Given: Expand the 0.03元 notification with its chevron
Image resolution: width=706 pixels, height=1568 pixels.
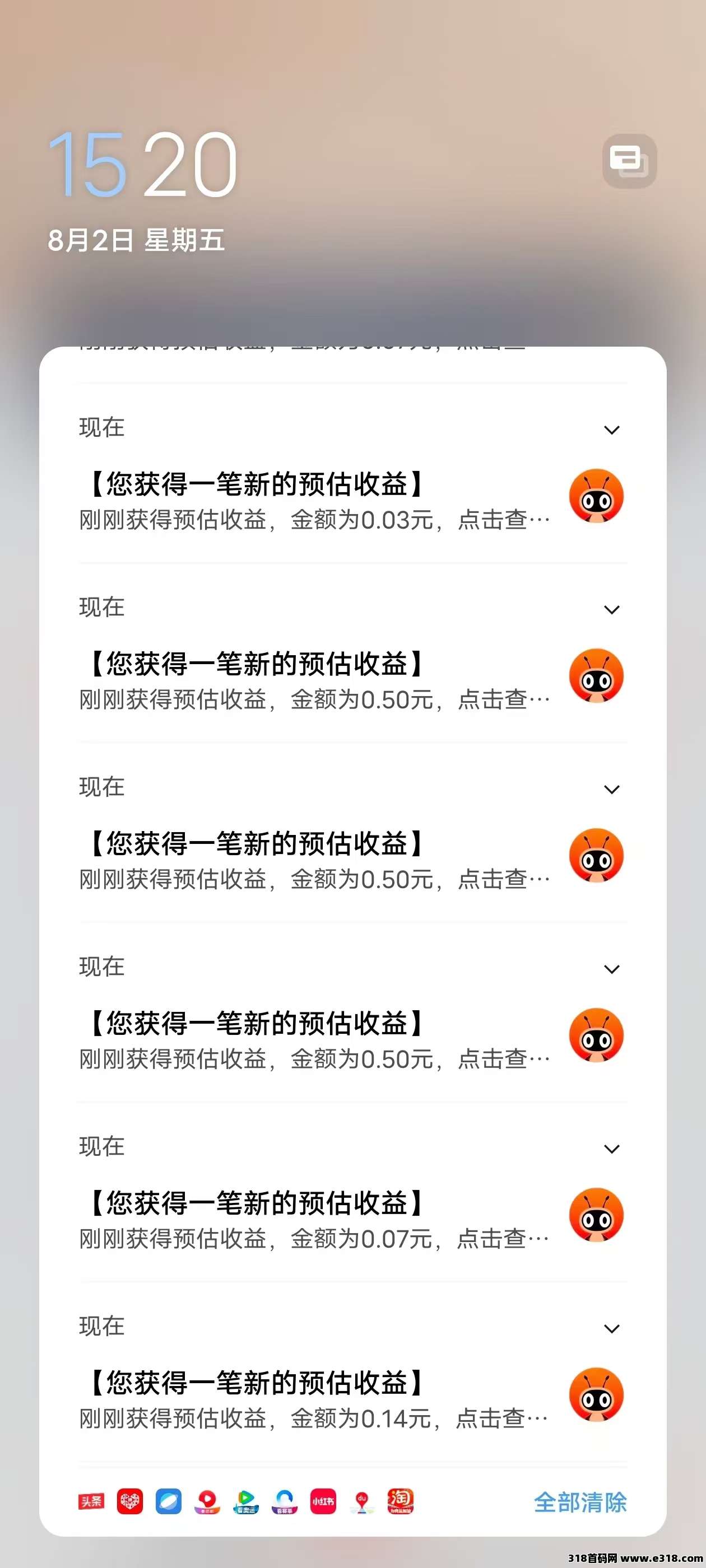Looking at the screenshot, I should click(612, 429).
